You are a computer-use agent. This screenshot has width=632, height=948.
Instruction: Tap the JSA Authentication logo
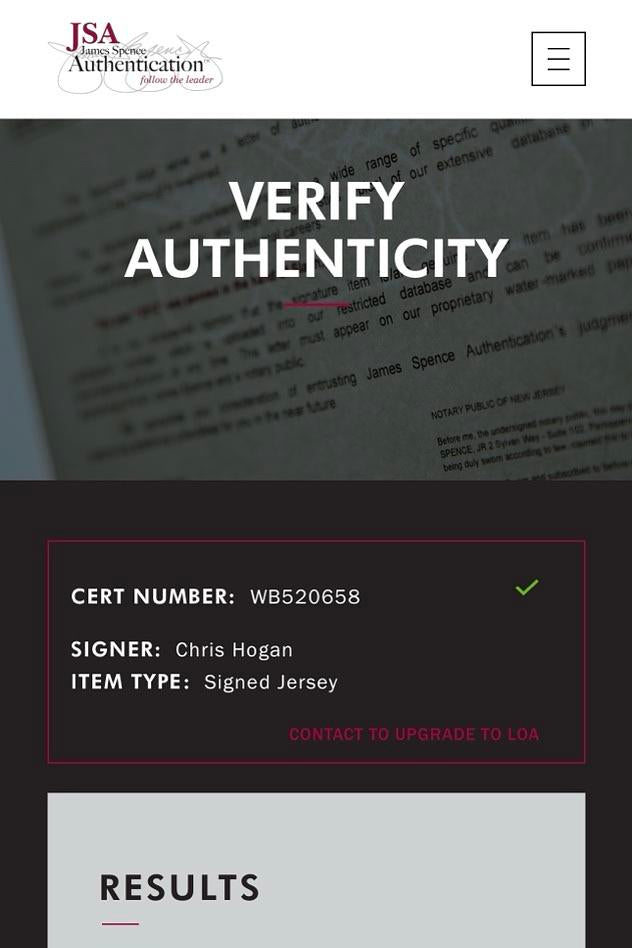pos(135,58)
